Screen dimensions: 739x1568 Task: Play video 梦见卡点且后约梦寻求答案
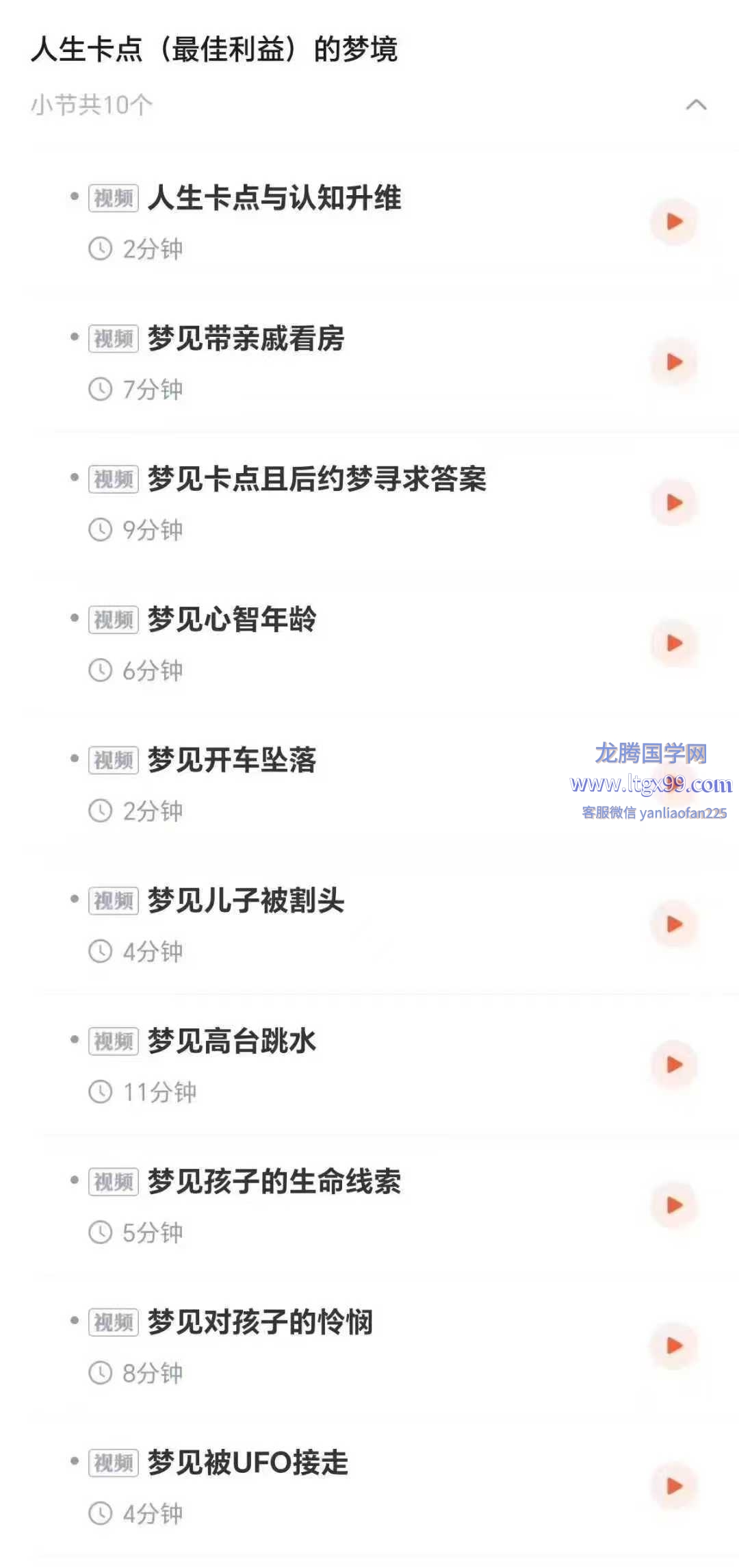point(674,502)
